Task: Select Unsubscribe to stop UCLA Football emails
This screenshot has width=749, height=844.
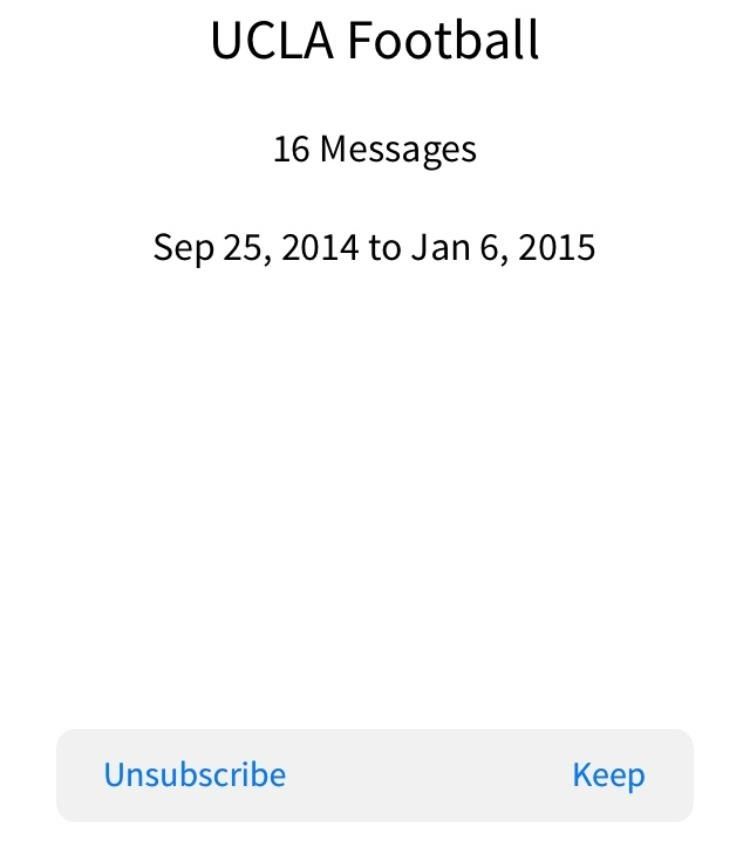Action: (x=194, y=773)
